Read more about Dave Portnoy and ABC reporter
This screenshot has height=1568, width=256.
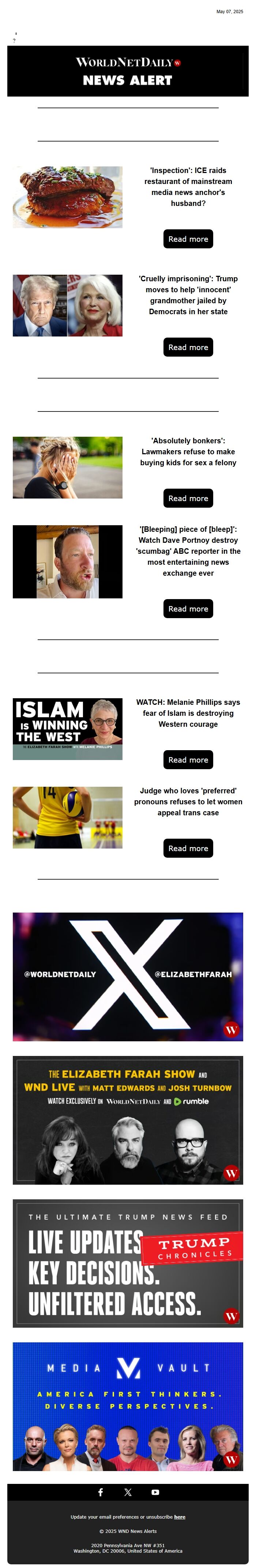[188, 608]
